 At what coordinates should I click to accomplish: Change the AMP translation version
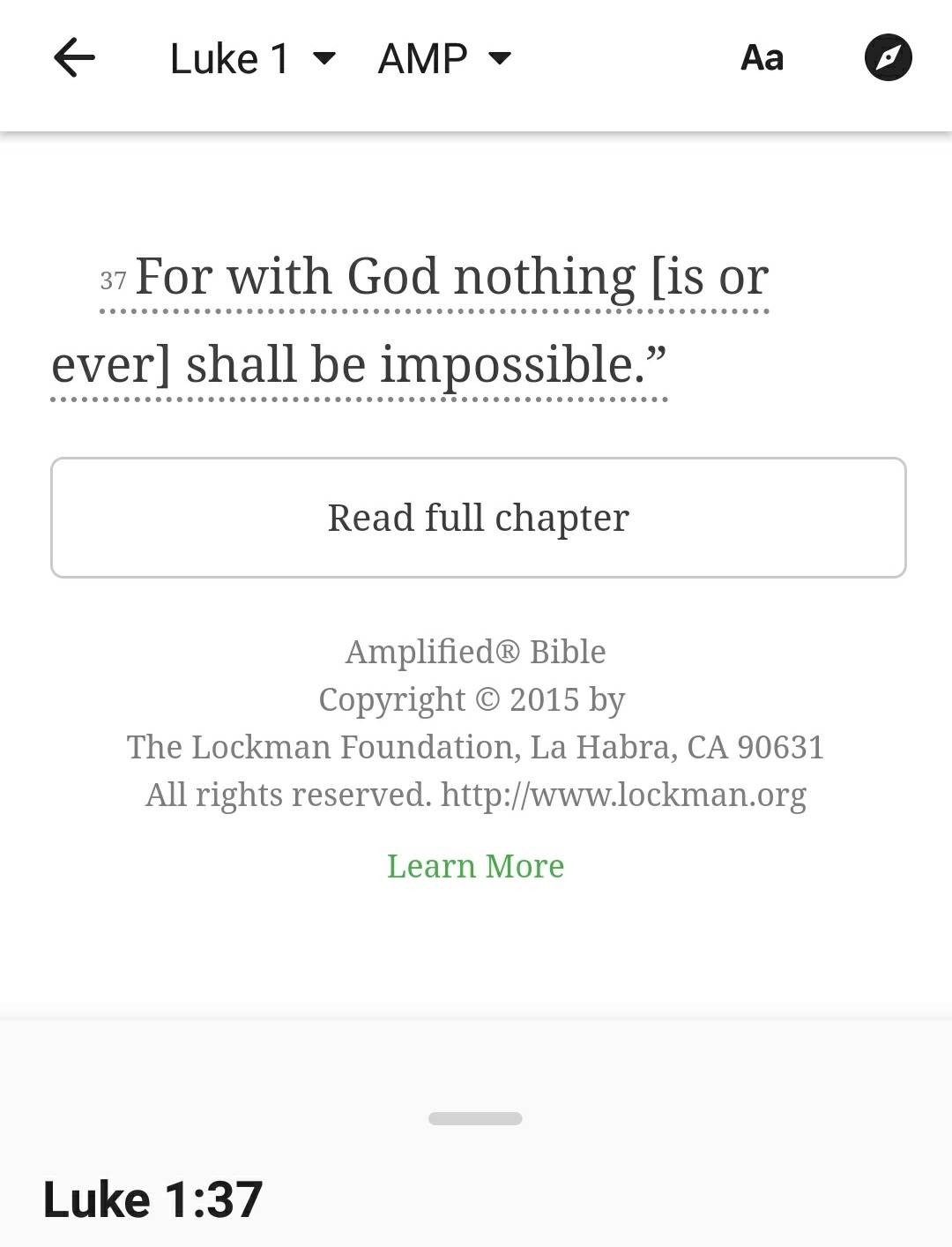click(443, 59)
